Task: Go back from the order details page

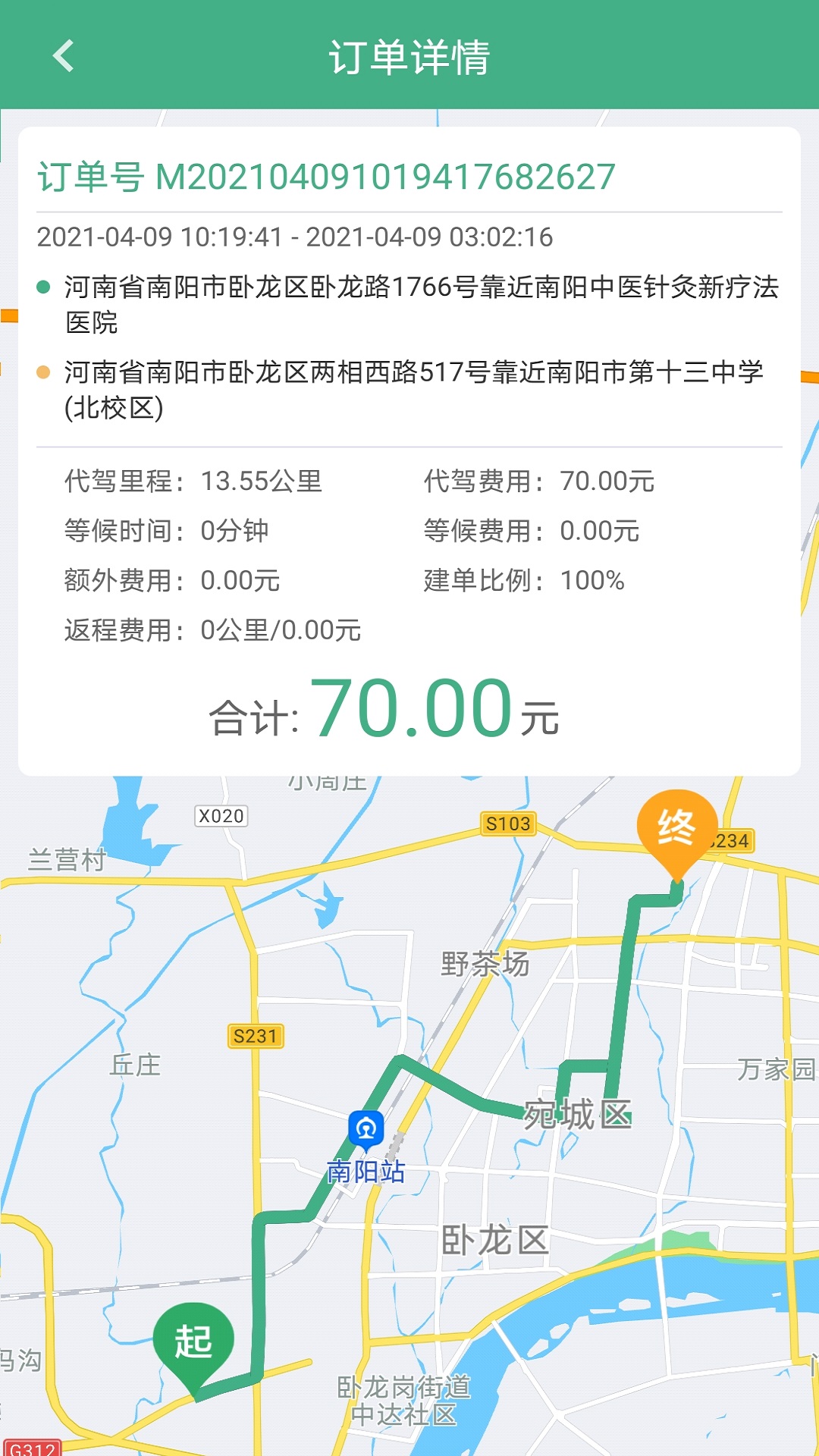Action: click(64, 56)
